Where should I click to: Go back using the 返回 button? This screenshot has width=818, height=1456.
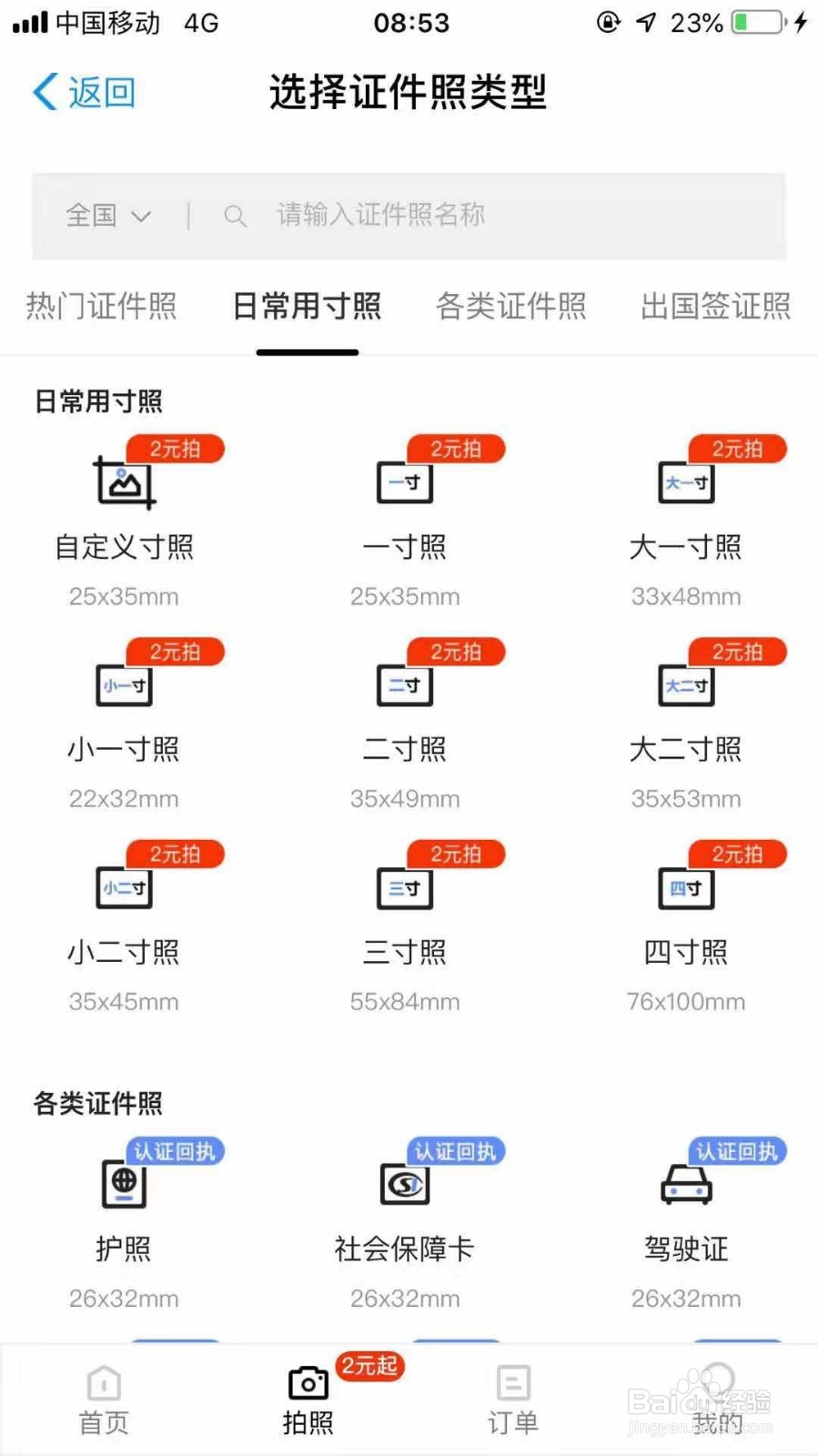click(84, 92)
